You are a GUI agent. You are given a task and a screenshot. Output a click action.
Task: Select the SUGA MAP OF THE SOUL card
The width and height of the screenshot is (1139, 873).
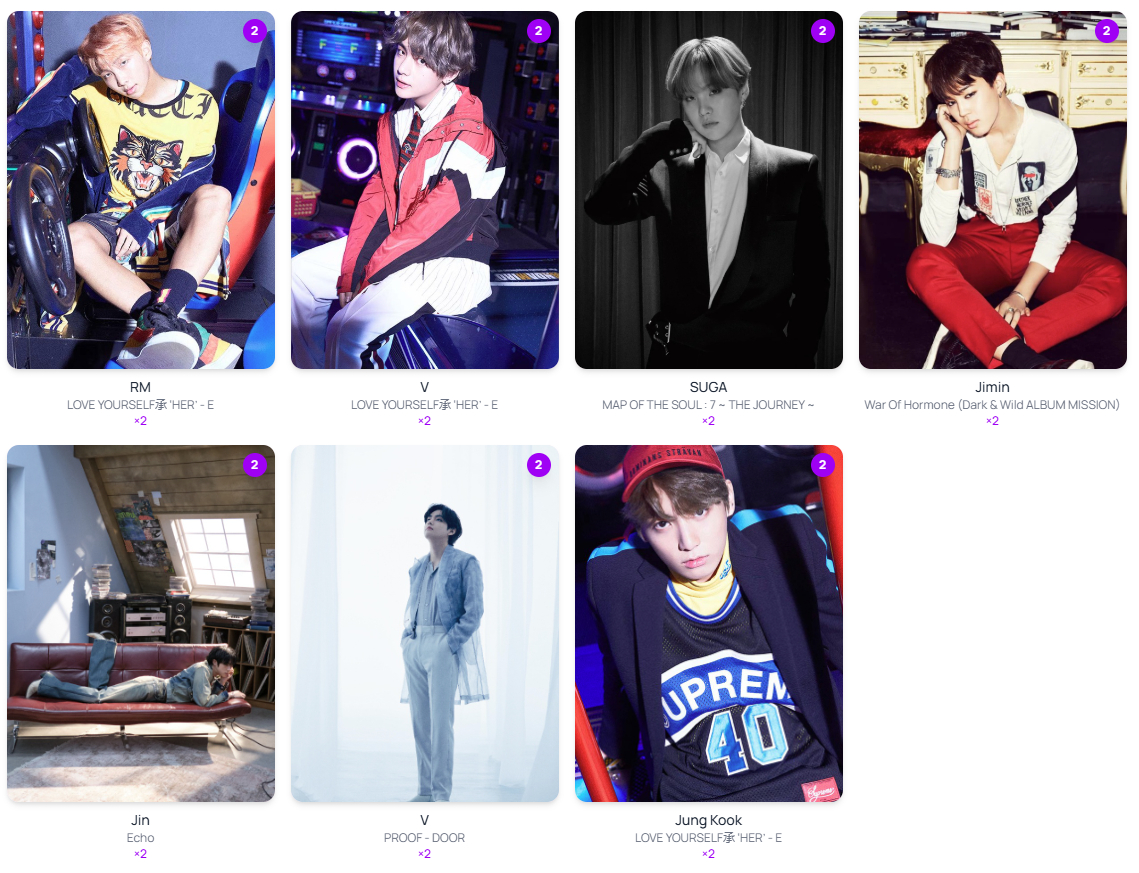(x=709, y=190)
